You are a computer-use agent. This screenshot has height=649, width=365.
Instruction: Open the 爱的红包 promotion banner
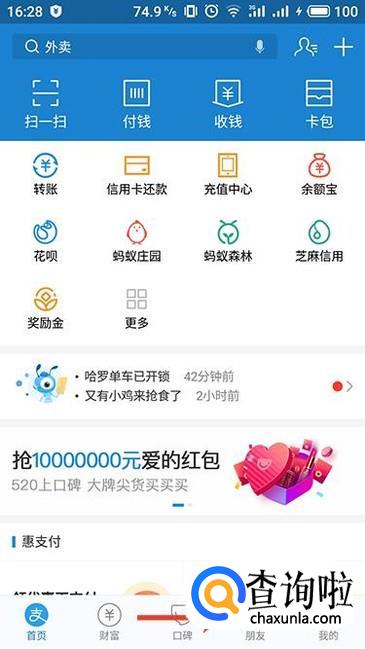(182, 471)
